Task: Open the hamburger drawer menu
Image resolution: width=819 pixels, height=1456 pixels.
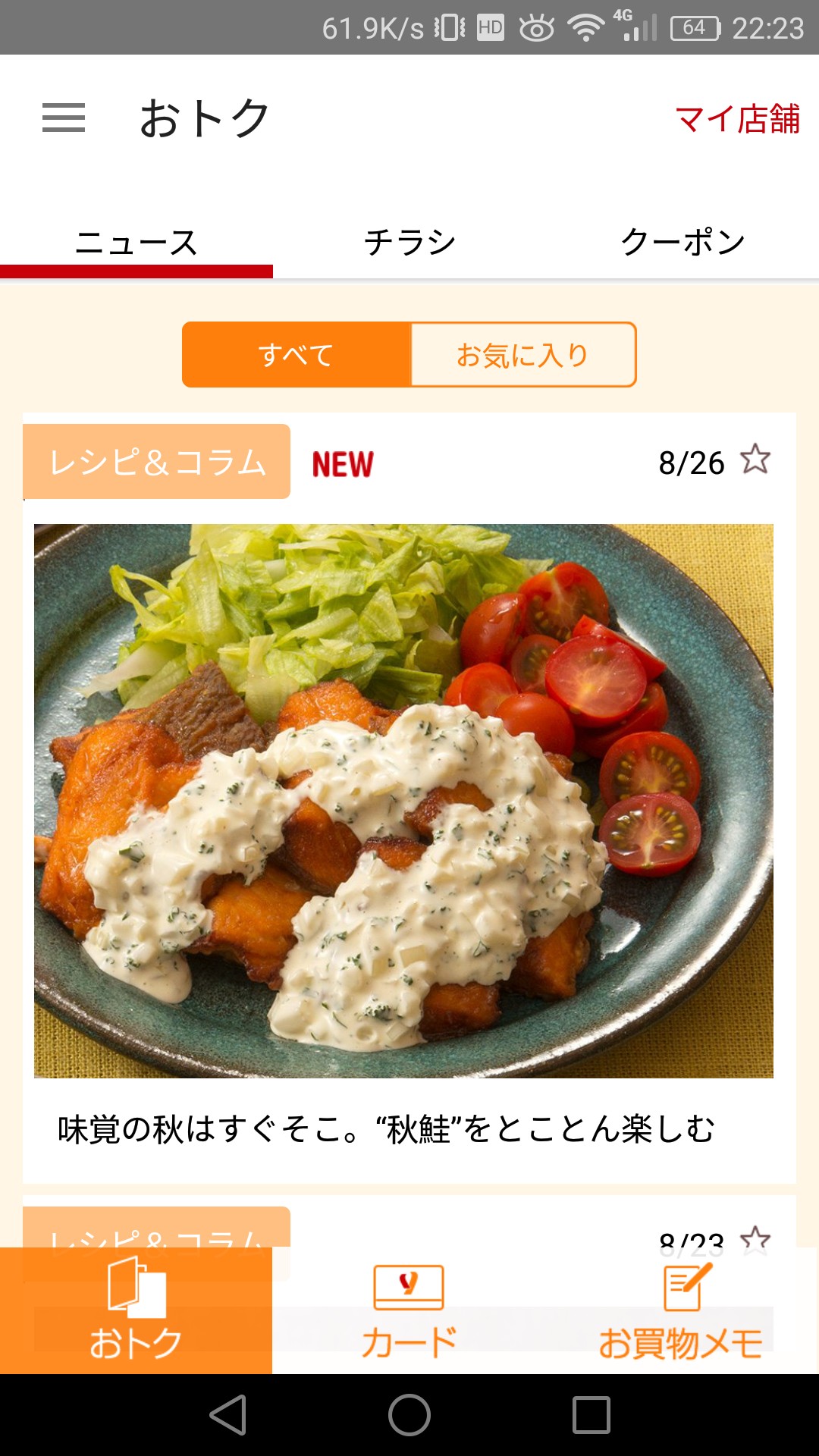Action: coord(64,118)
